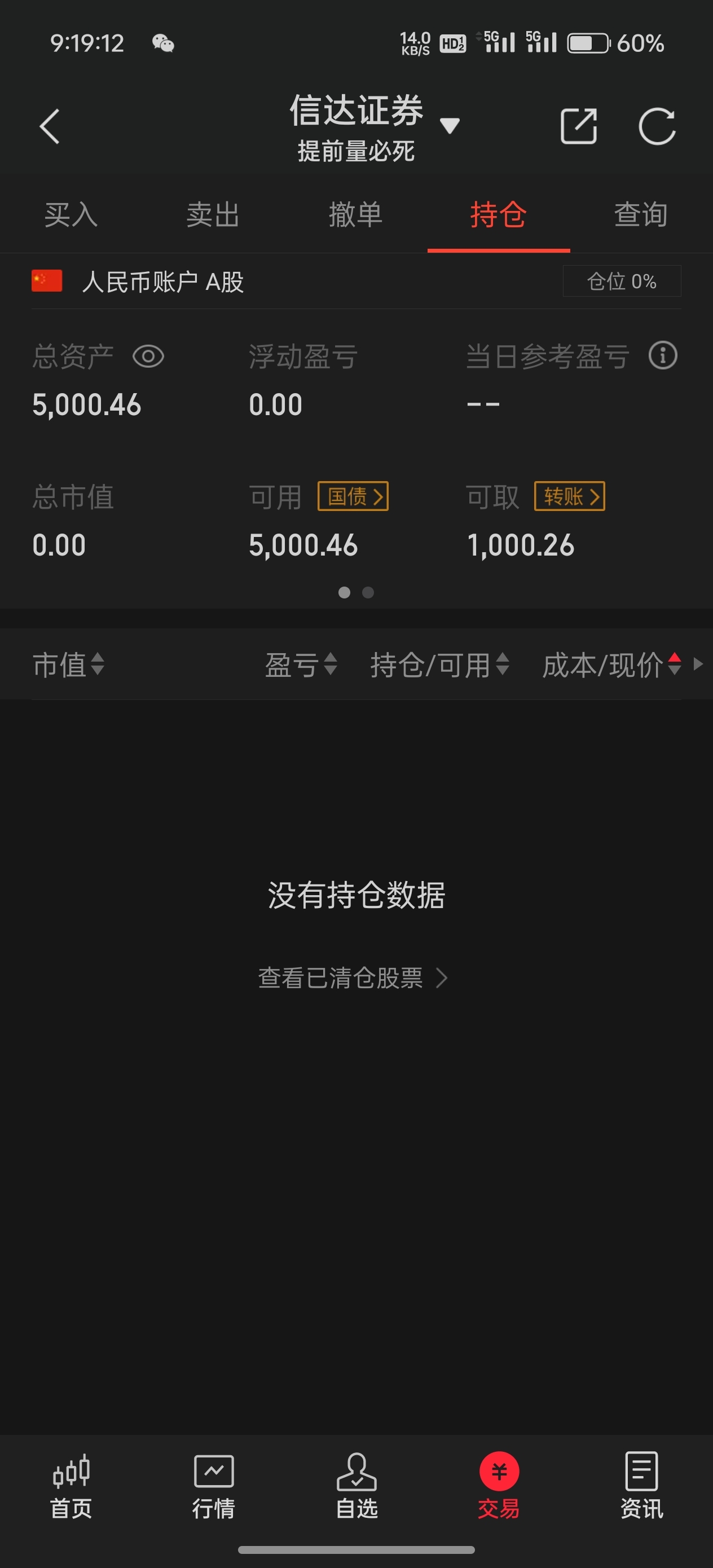Switch to the 卖出 tab

pos(213,215)
